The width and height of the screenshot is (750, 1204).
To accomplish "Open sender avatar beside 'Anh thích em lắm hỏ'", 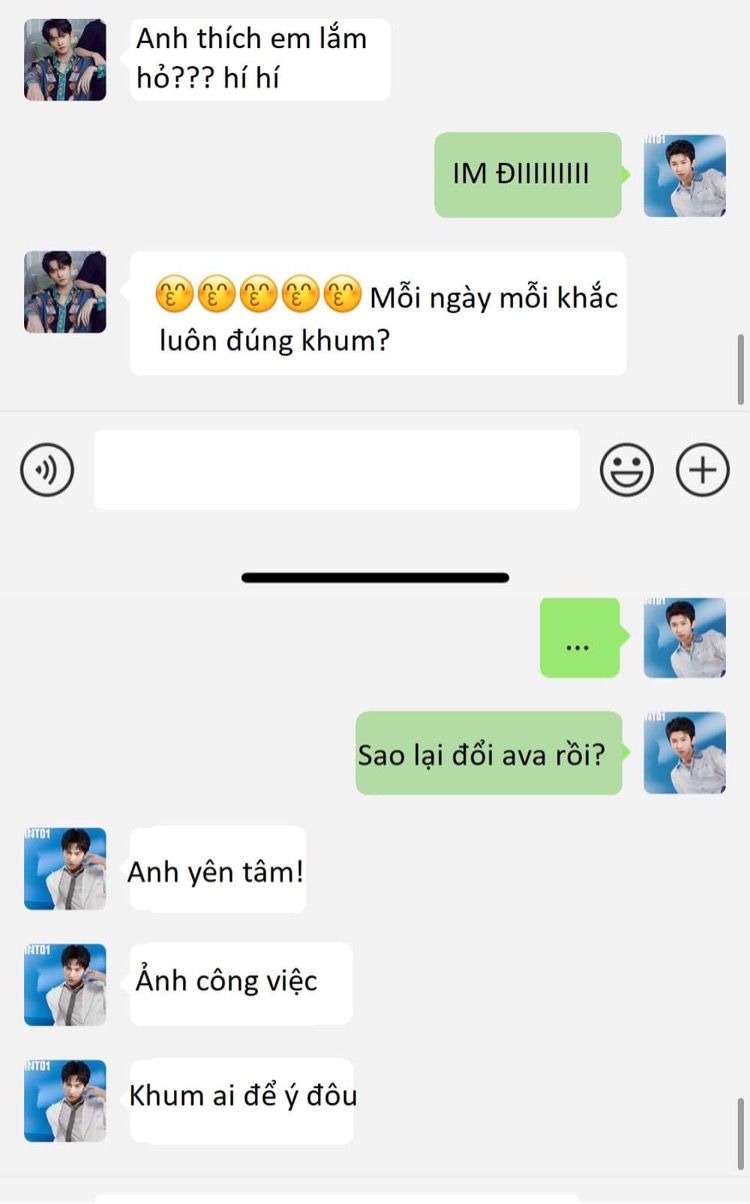I will point(65,59).
